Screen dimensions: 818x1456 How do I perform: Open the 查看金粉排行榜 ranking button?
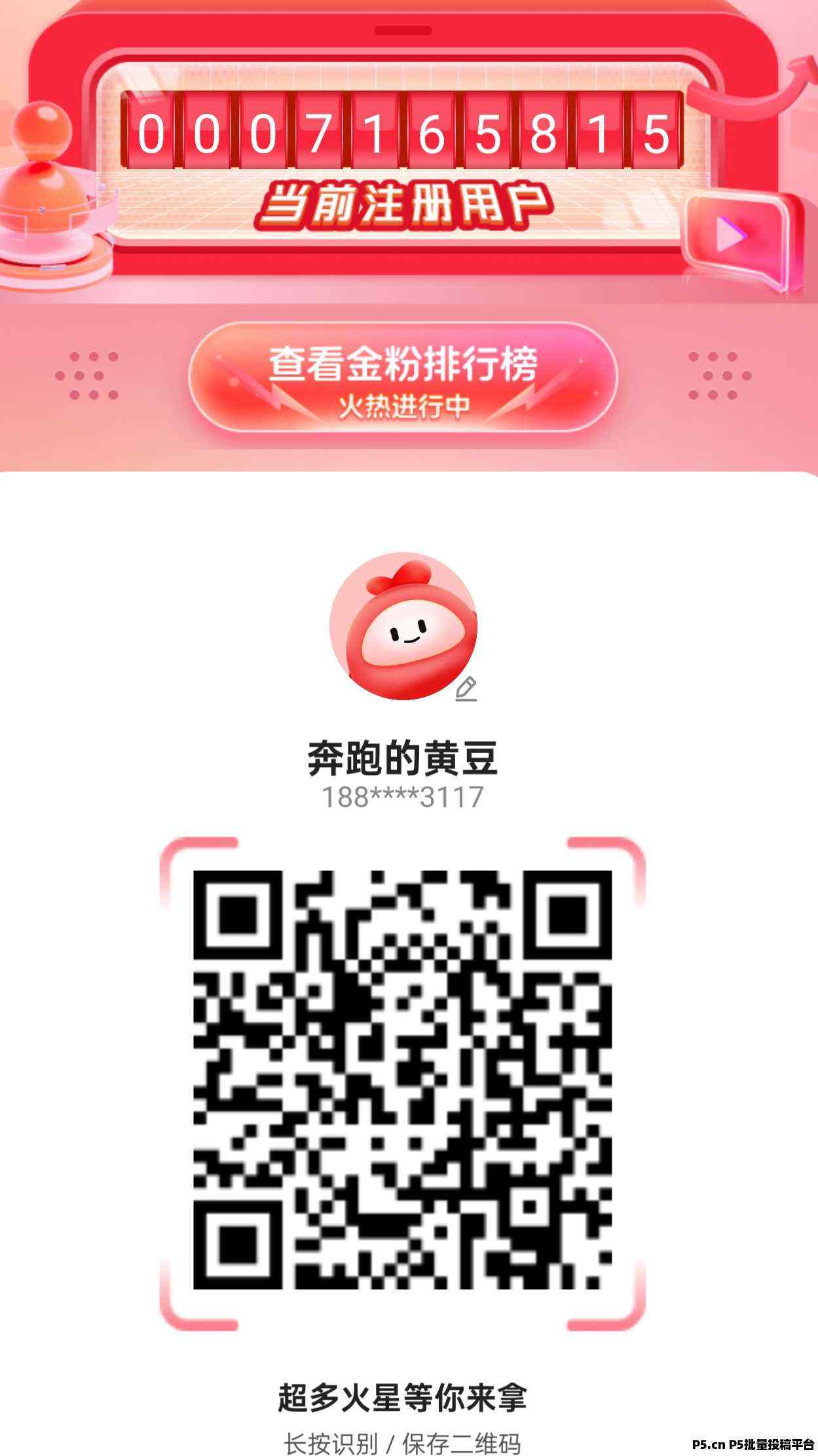click(403, 378)
